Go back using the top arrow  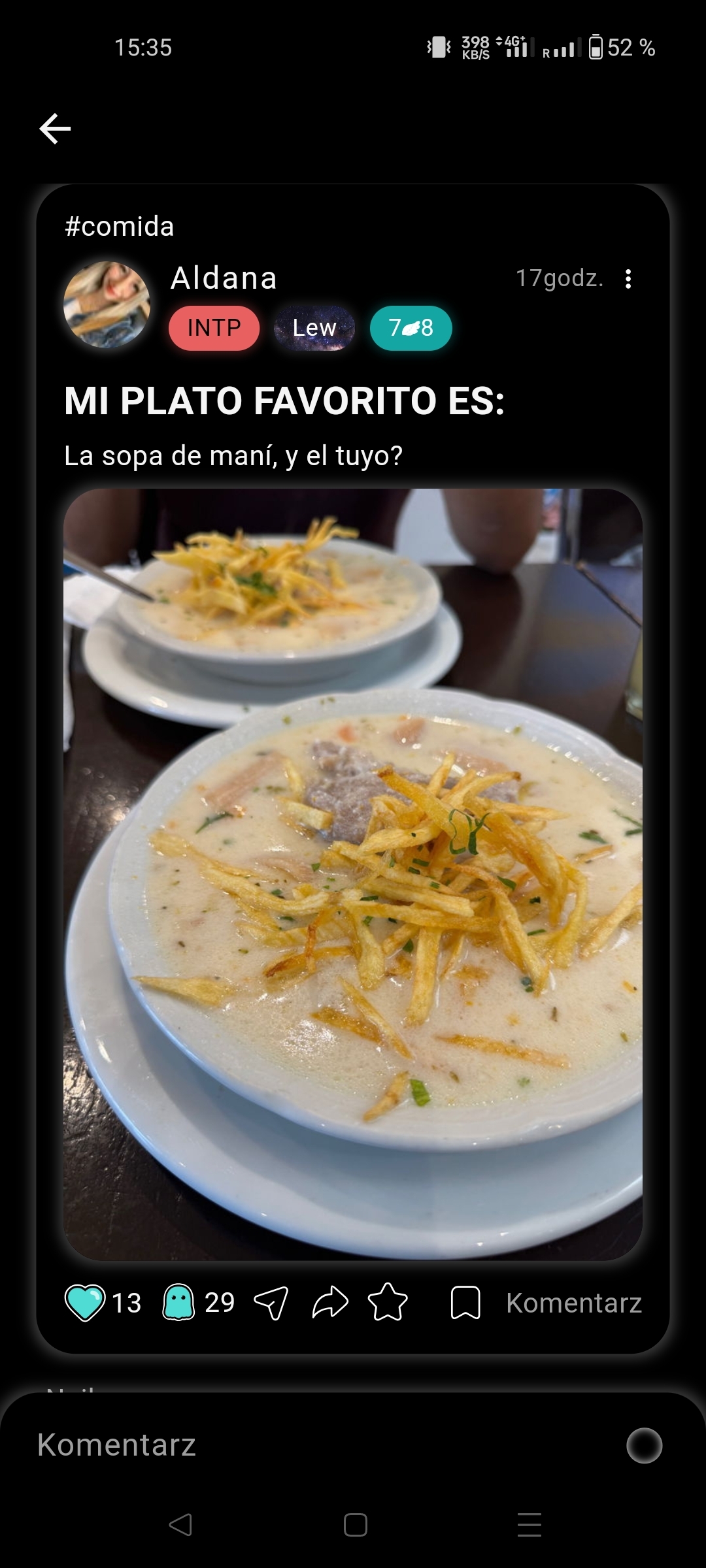pyautogui.click(x=55, y=128)
